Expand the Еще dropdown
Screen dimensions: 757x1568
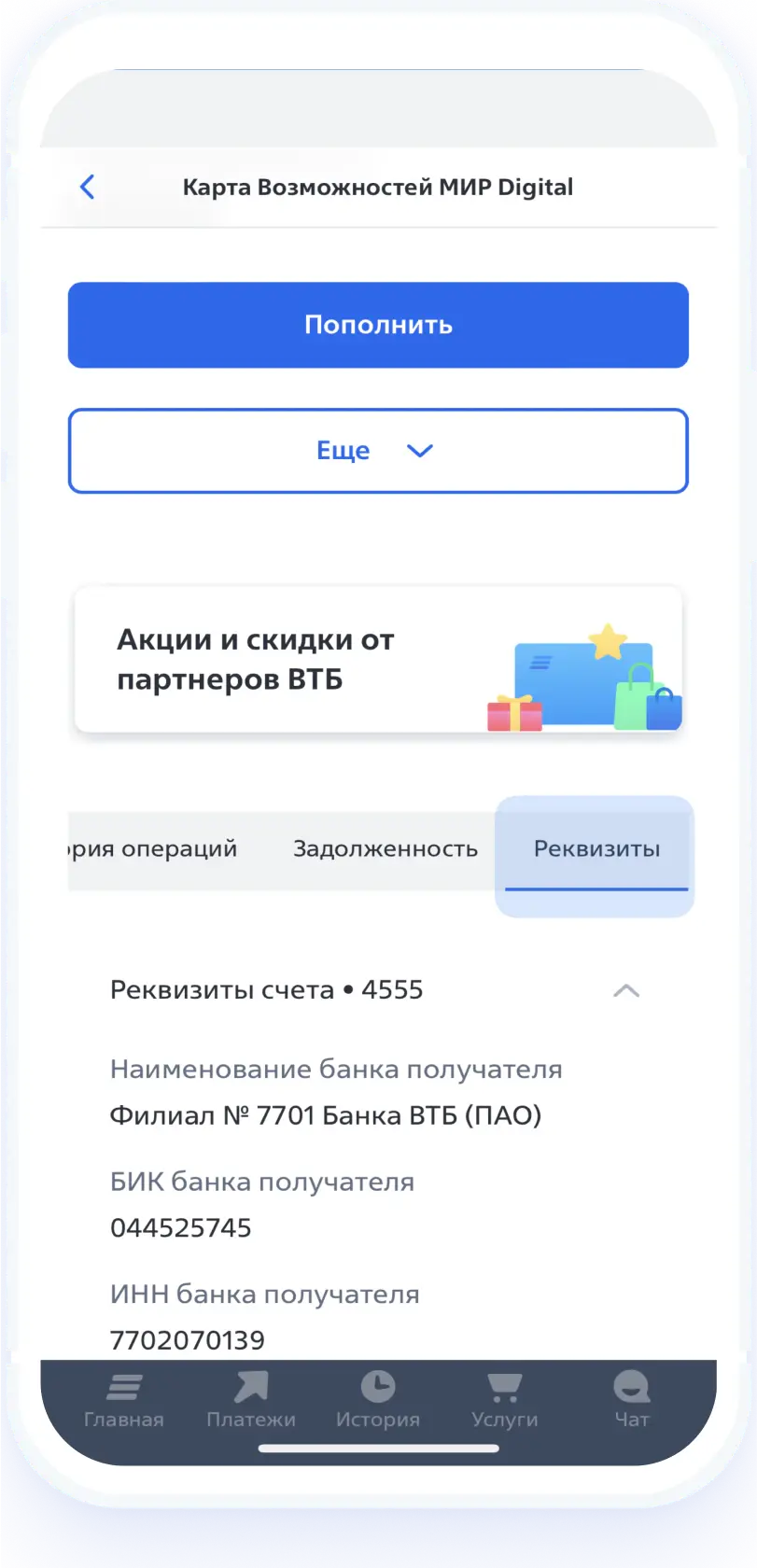[x=378, y=451]
